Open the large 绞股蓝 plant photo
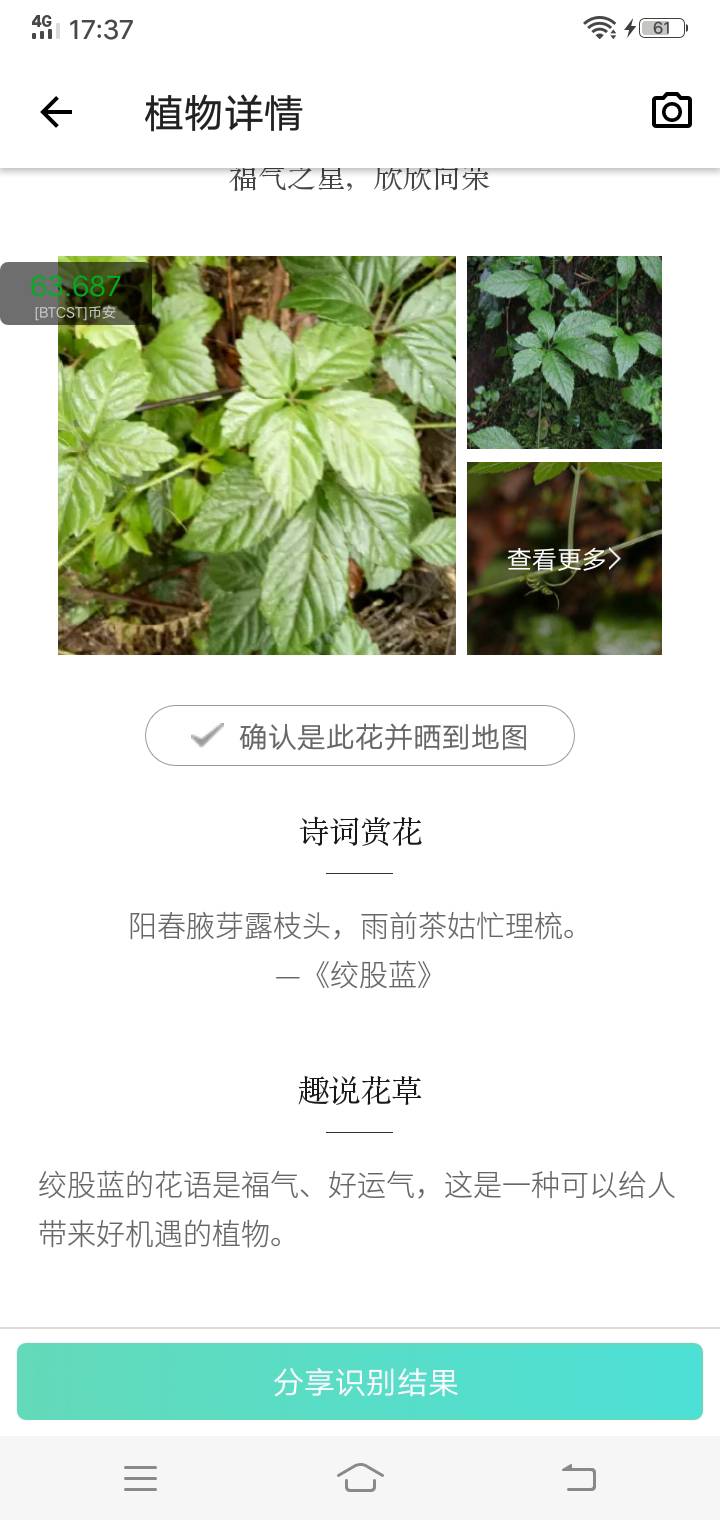This screenshot has width=720, height=1520. pos(257,456)
